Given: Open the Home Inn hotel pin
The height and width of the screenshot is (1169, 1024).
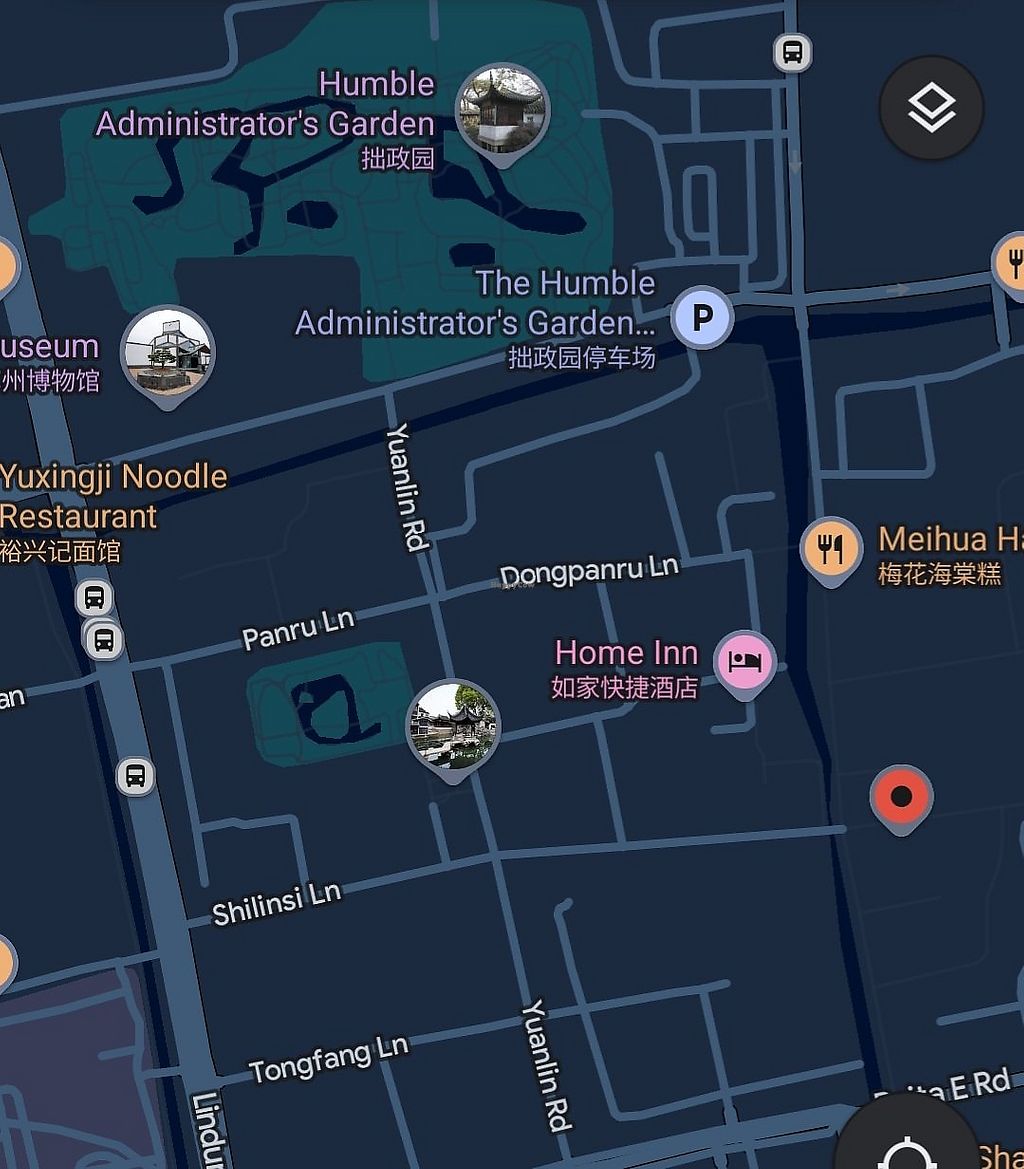Looking at the screenshot, I should coord(745,662).
